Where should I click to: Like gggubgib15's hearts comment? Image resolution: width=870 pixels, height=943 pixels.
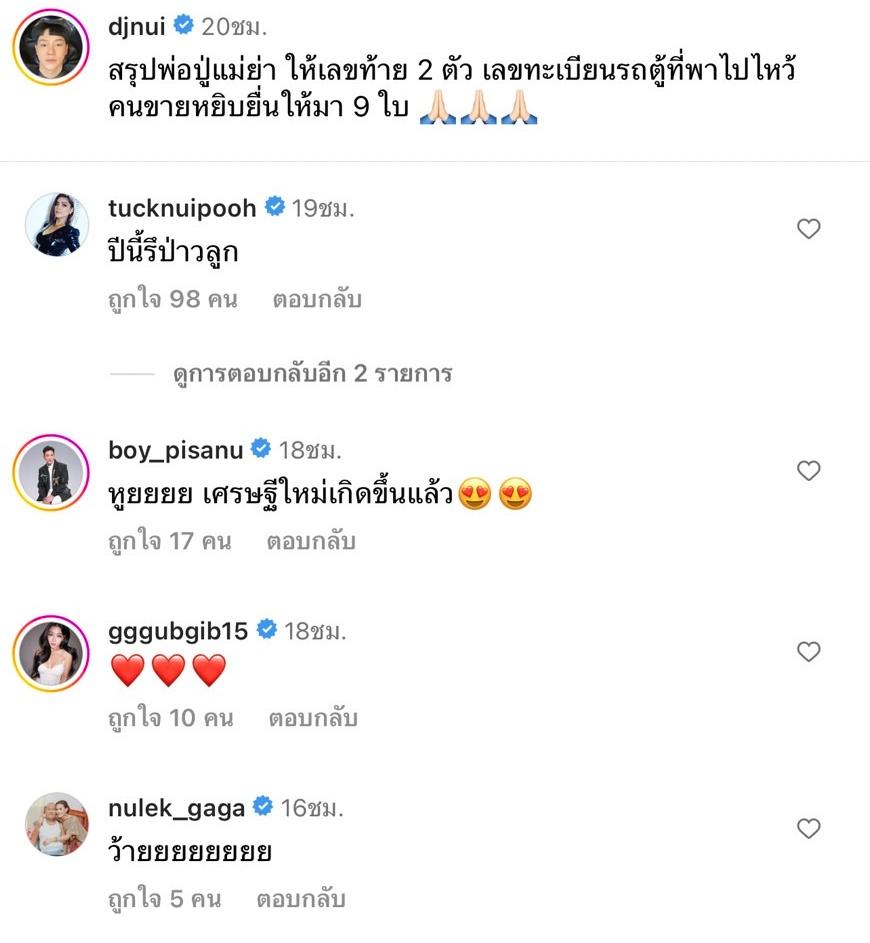(808, 652)
